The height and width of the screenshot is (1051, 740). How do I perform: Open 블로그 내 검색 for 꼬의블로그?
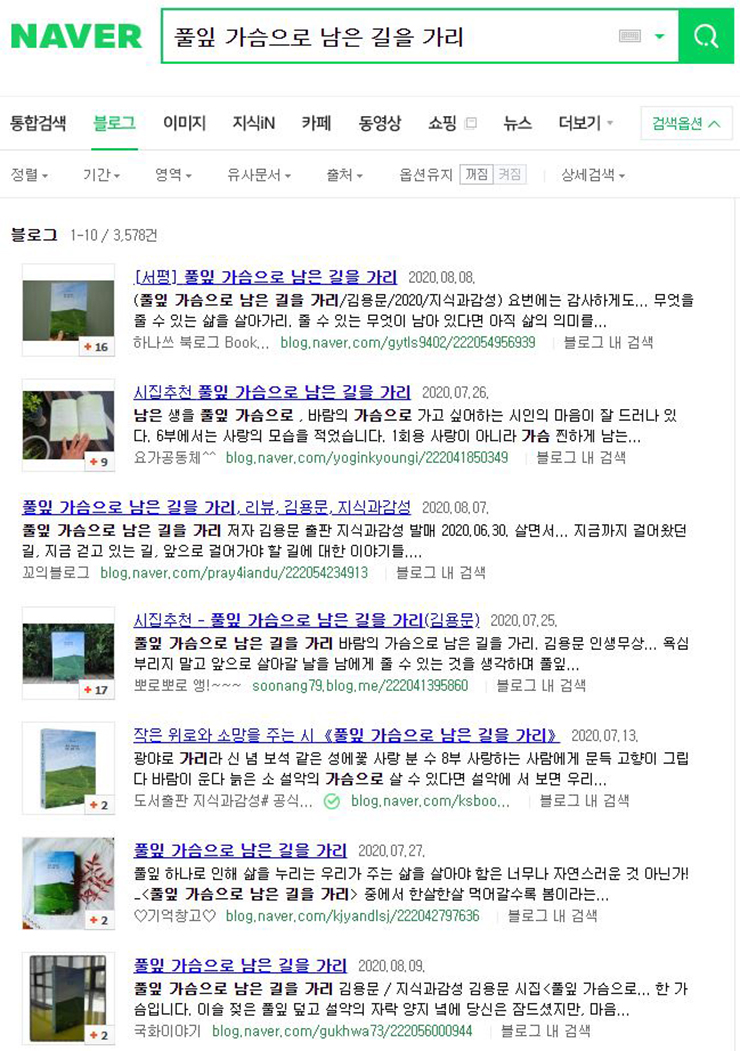(x=440, y=573)
